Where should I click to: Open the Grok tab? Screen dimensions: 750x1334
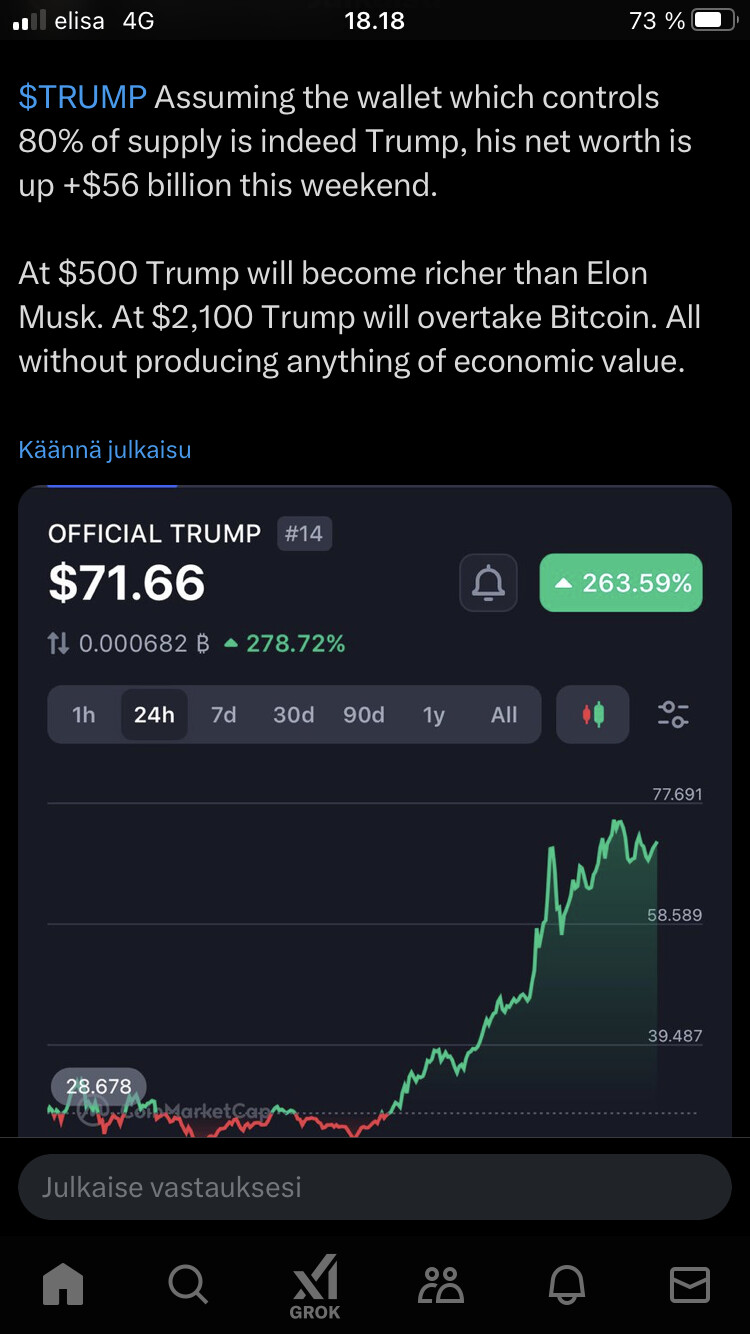click(x=315, y=1289)
